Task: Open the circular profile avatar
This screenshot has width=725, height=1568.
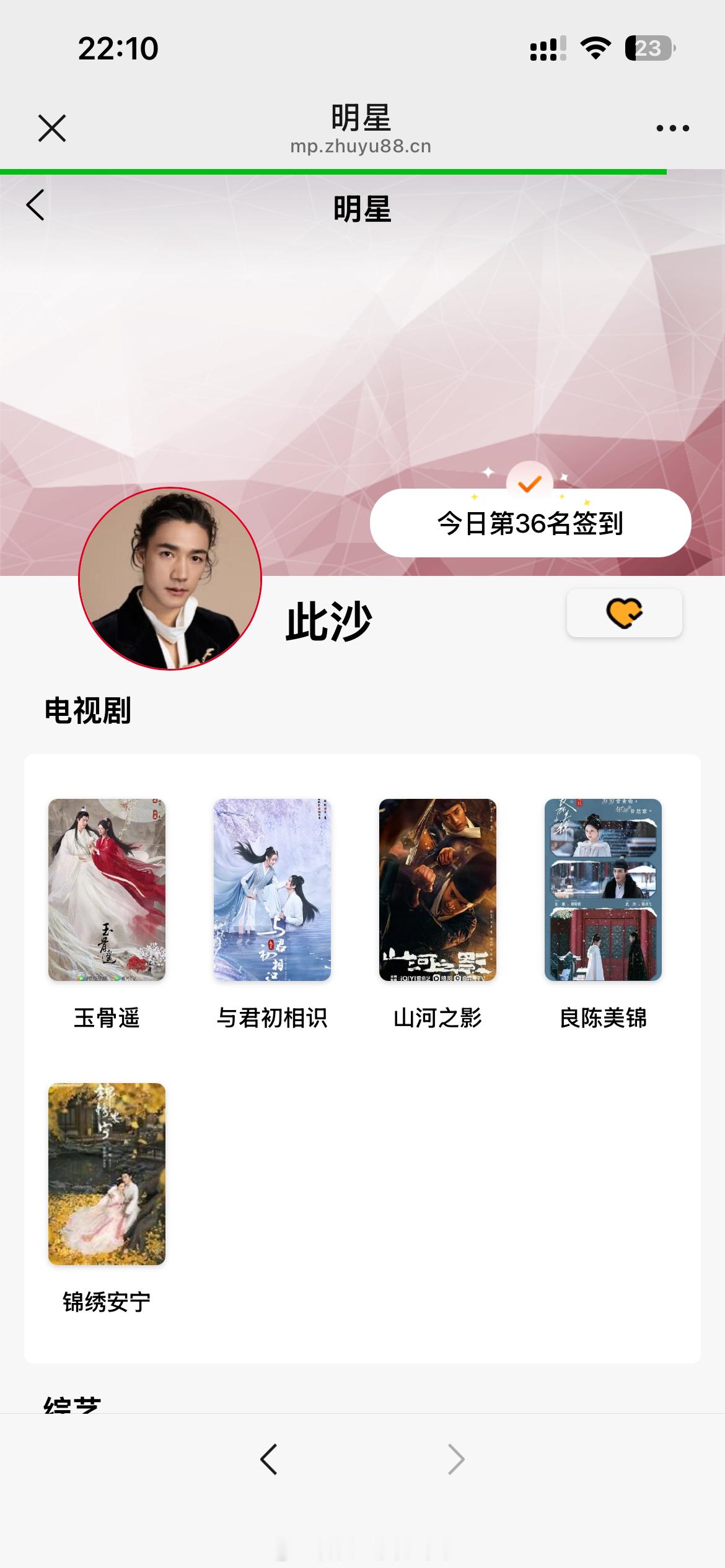Action: 170,579
